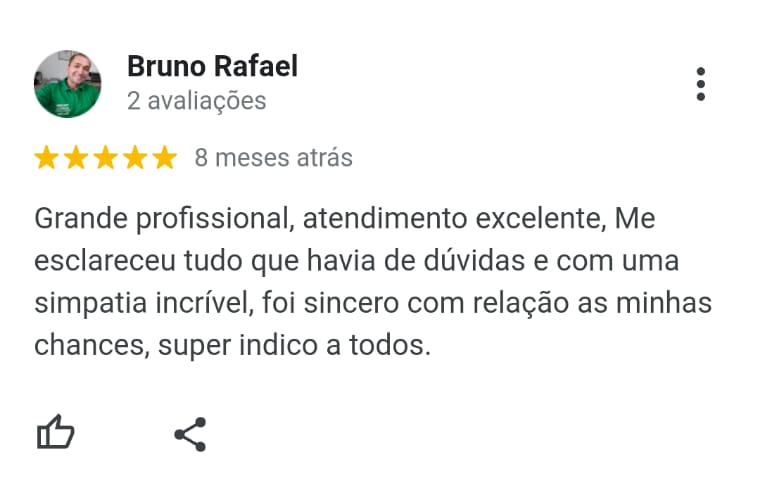
Task: Open the Bruno Rafael reviewer name
Action: [212, 67]
